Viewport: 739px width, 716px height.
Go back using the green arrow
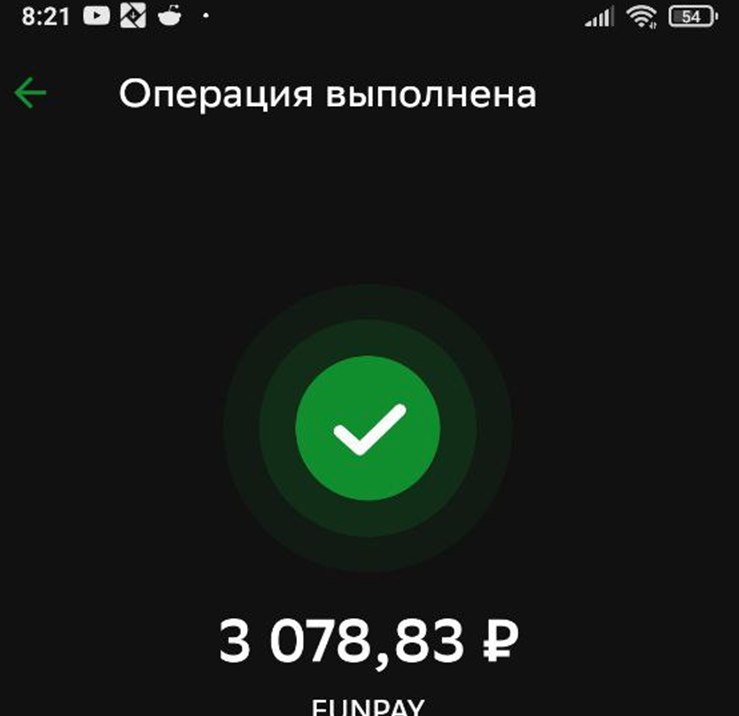click(31, 93)
